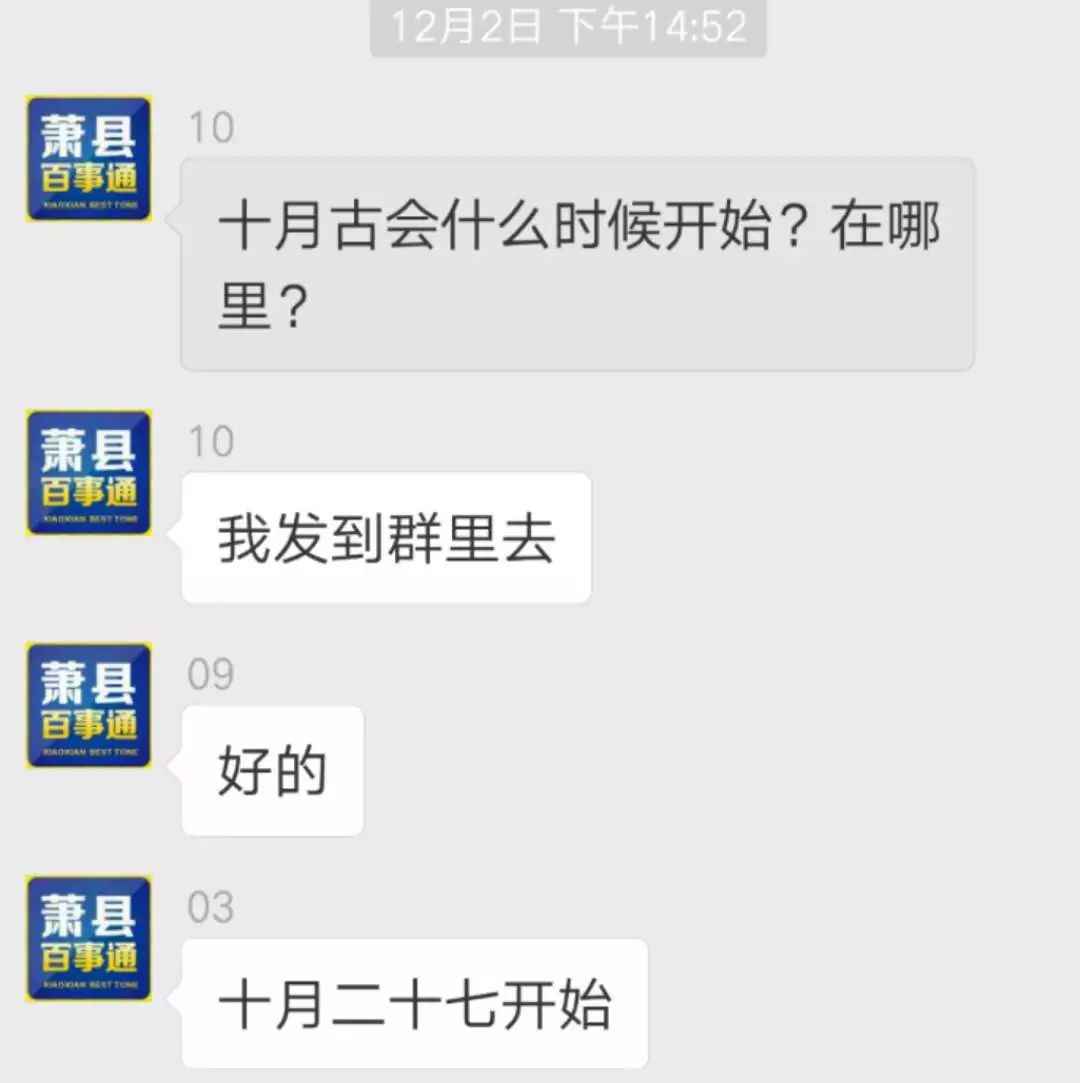Open avatar beside the 十月二十七开始 message
Image resolution: width=1080 pixels, height=1083 pixels.
tap(88, 938)
